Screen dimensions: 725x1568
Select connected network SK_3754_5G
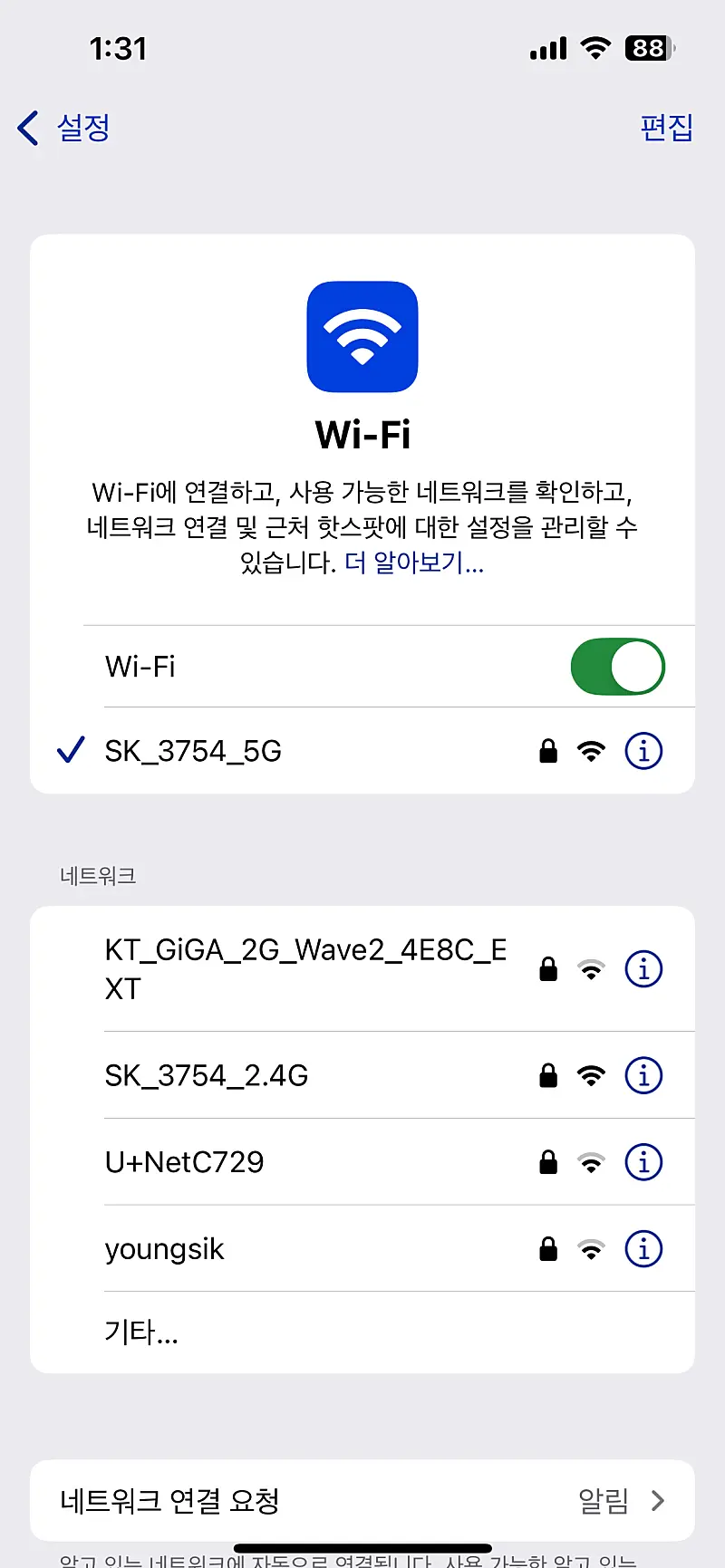(193, 751)
